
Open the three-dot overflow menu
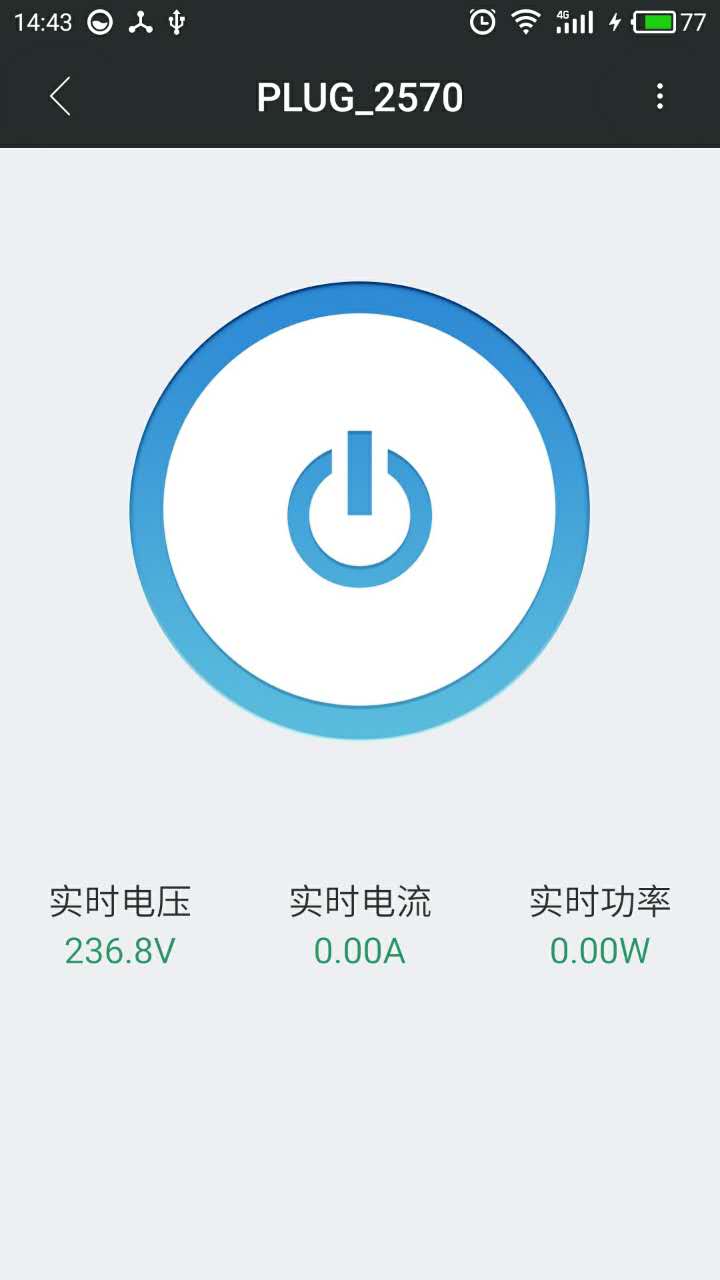pyautogui.click(x=659, y=96)
